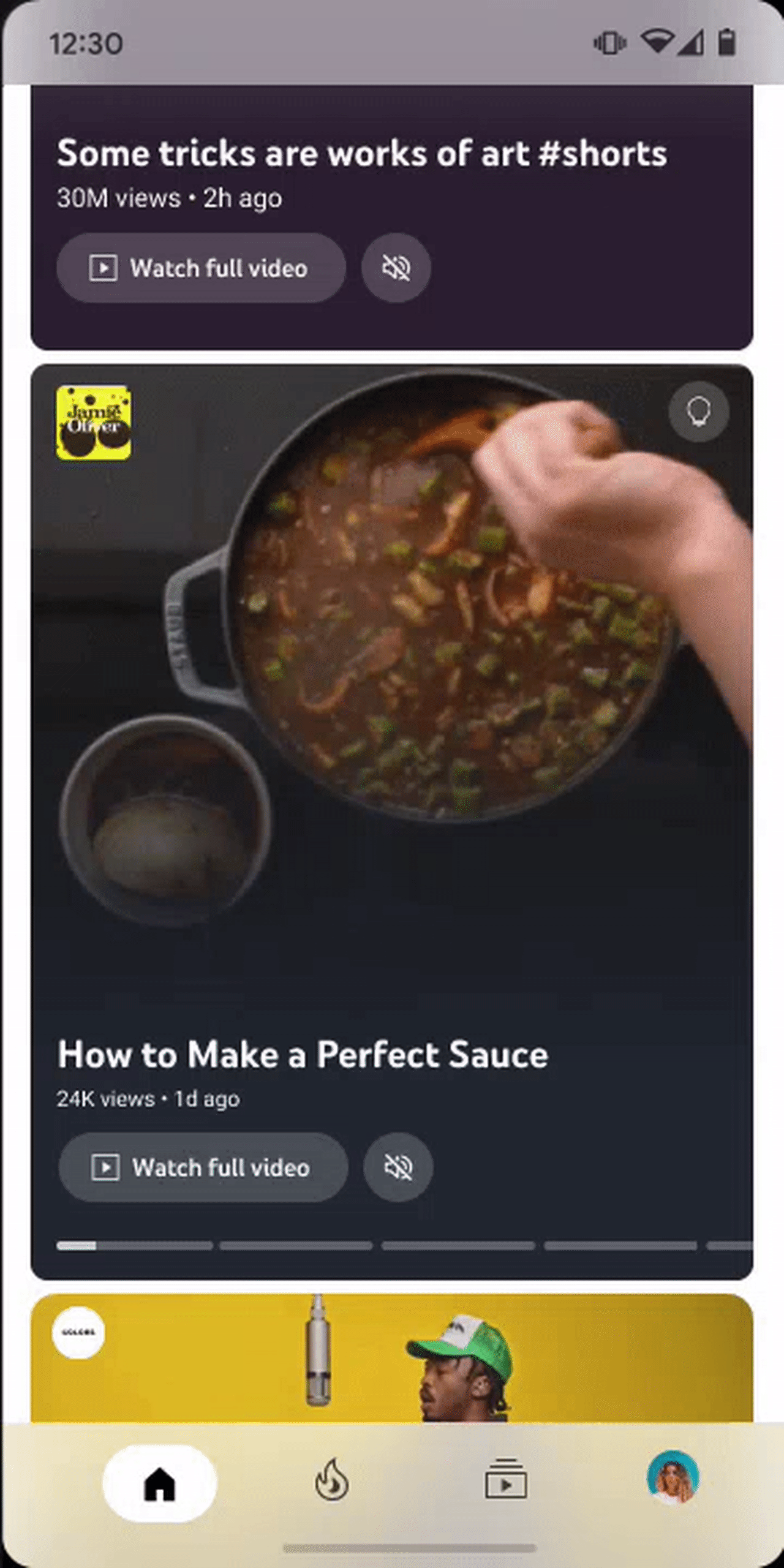Screen dimensions: 784x1568
Task: Open the profile avatar tab
Action: [673, 1477]
